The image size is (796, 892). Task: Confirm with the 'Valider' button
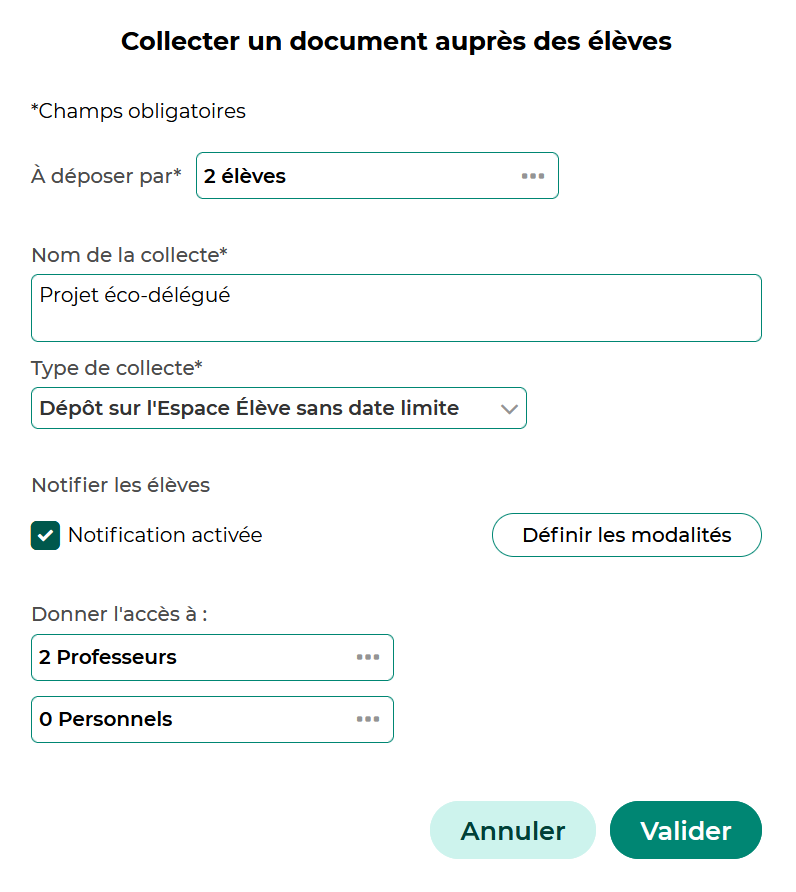pyautogui.click(x=685, y=830)
